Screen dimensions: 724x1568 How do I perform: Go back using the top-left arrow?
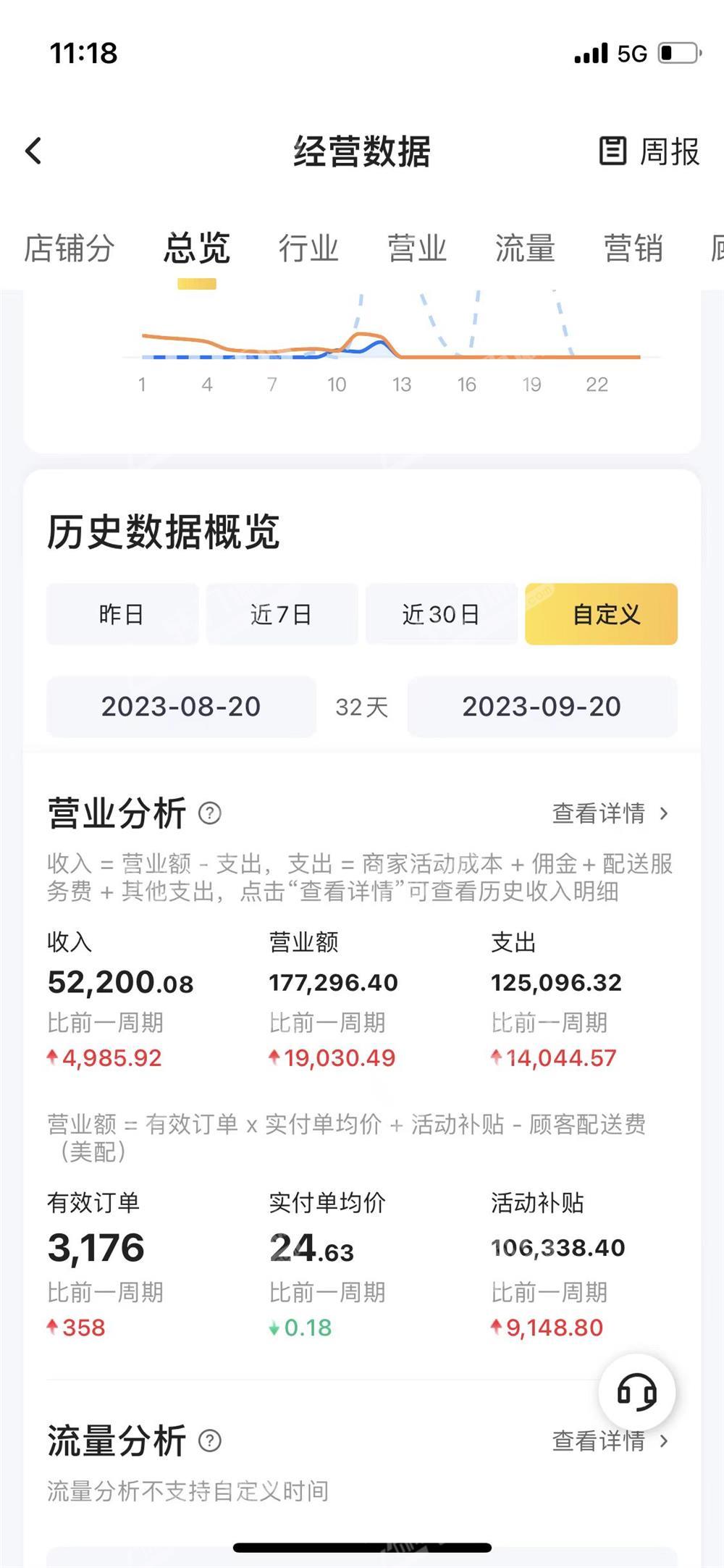33,151
